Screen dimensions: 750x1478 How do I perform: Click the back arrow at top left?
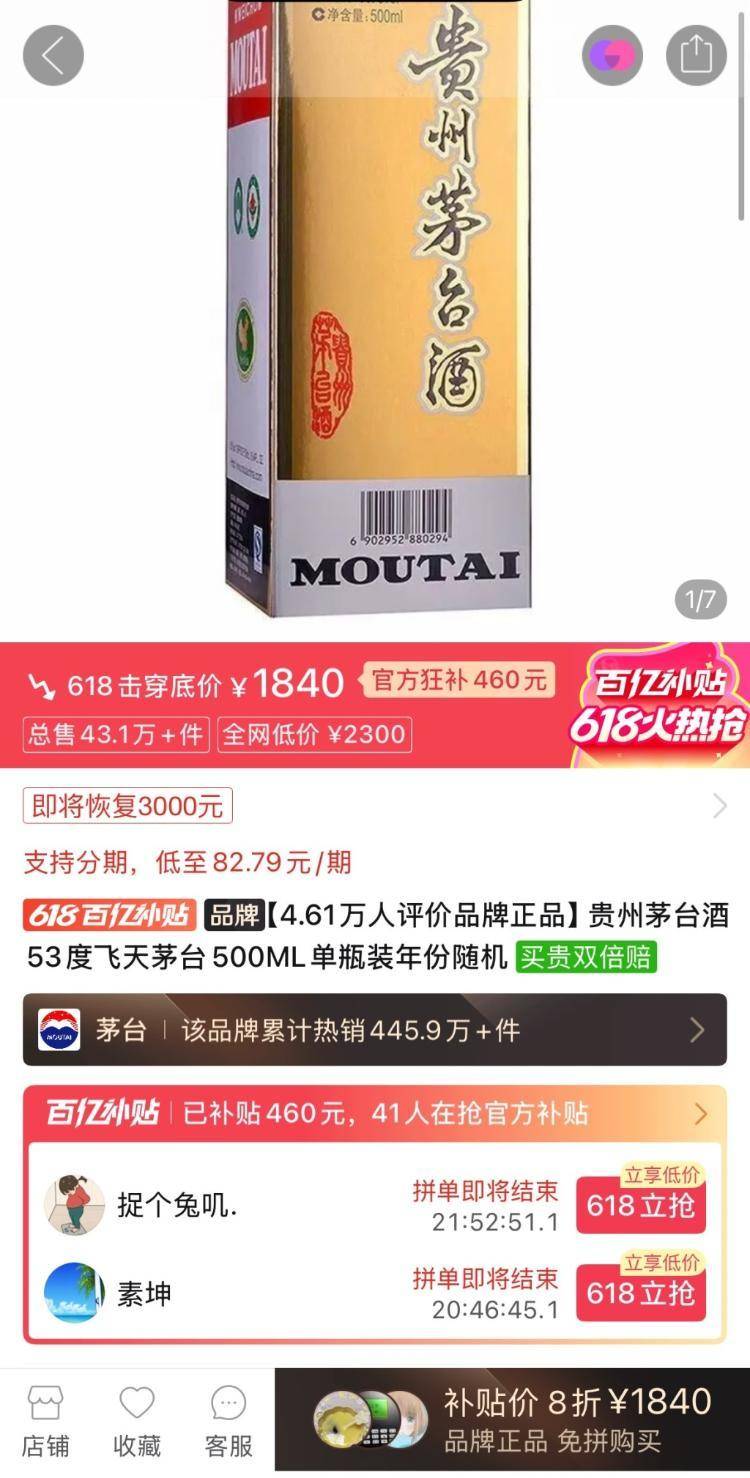[x=52, y=55]
